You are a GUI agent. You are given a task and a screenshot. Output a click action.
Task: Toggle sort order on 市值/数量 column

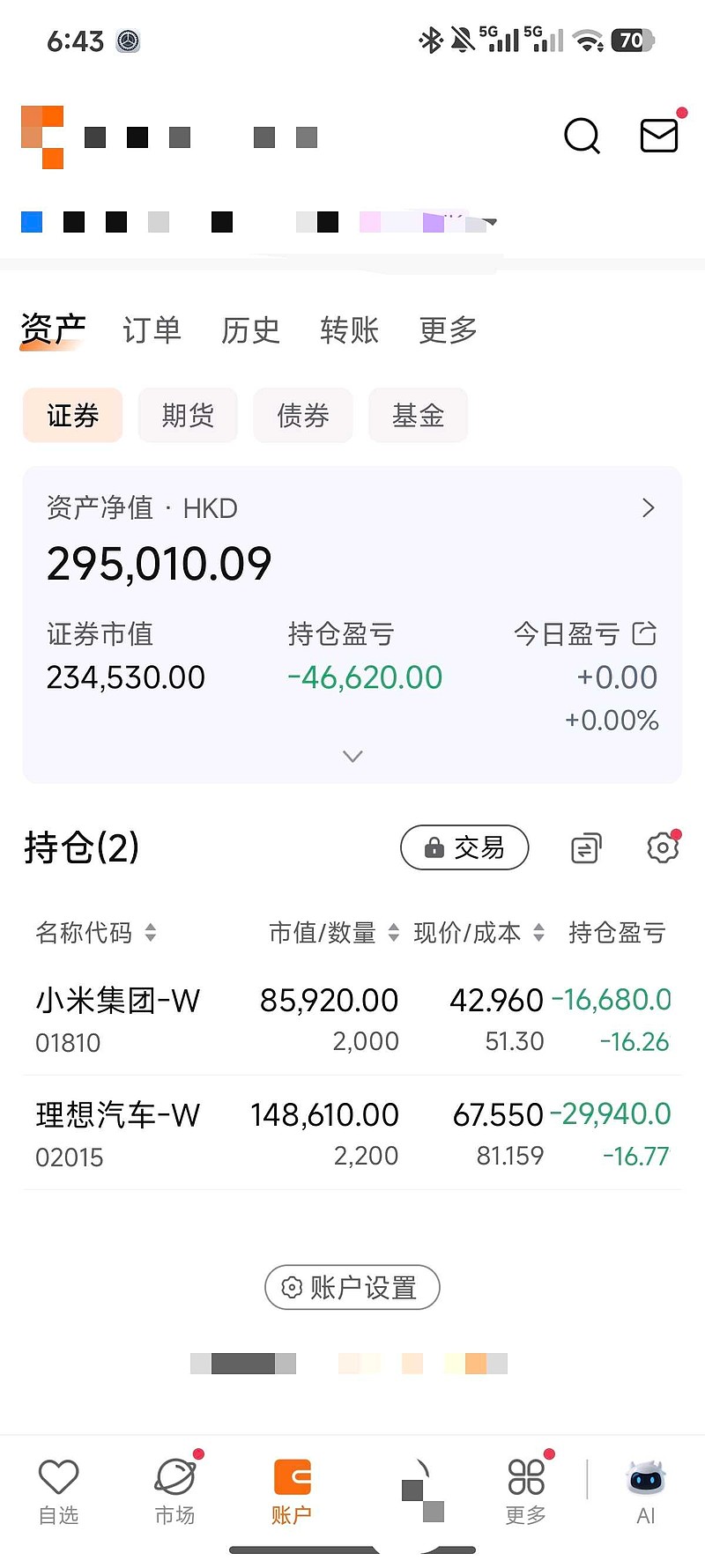click(393, 933)
